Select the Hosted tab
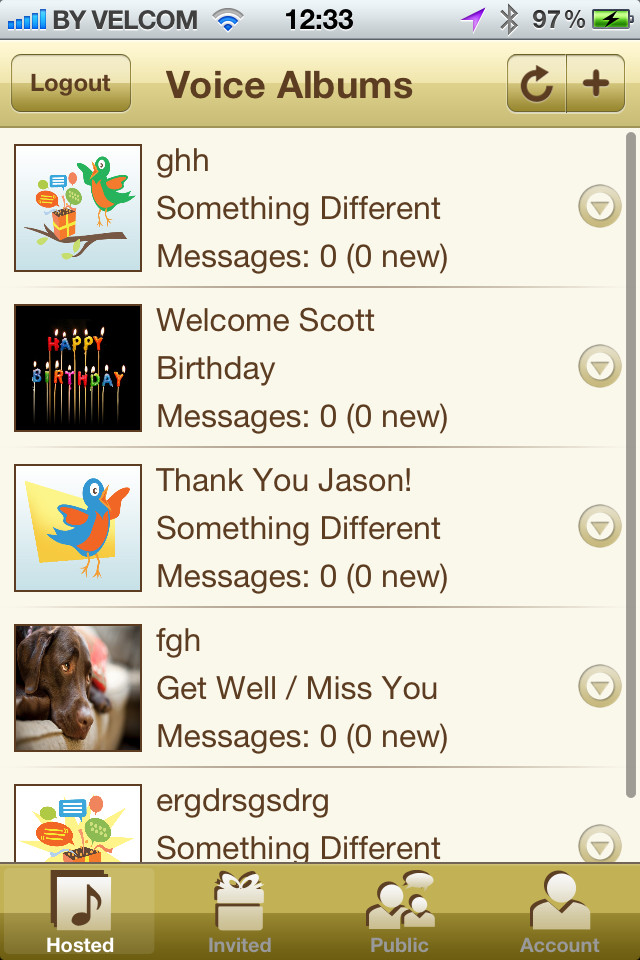This screenshot has width=640, height=960. [80, 912]
